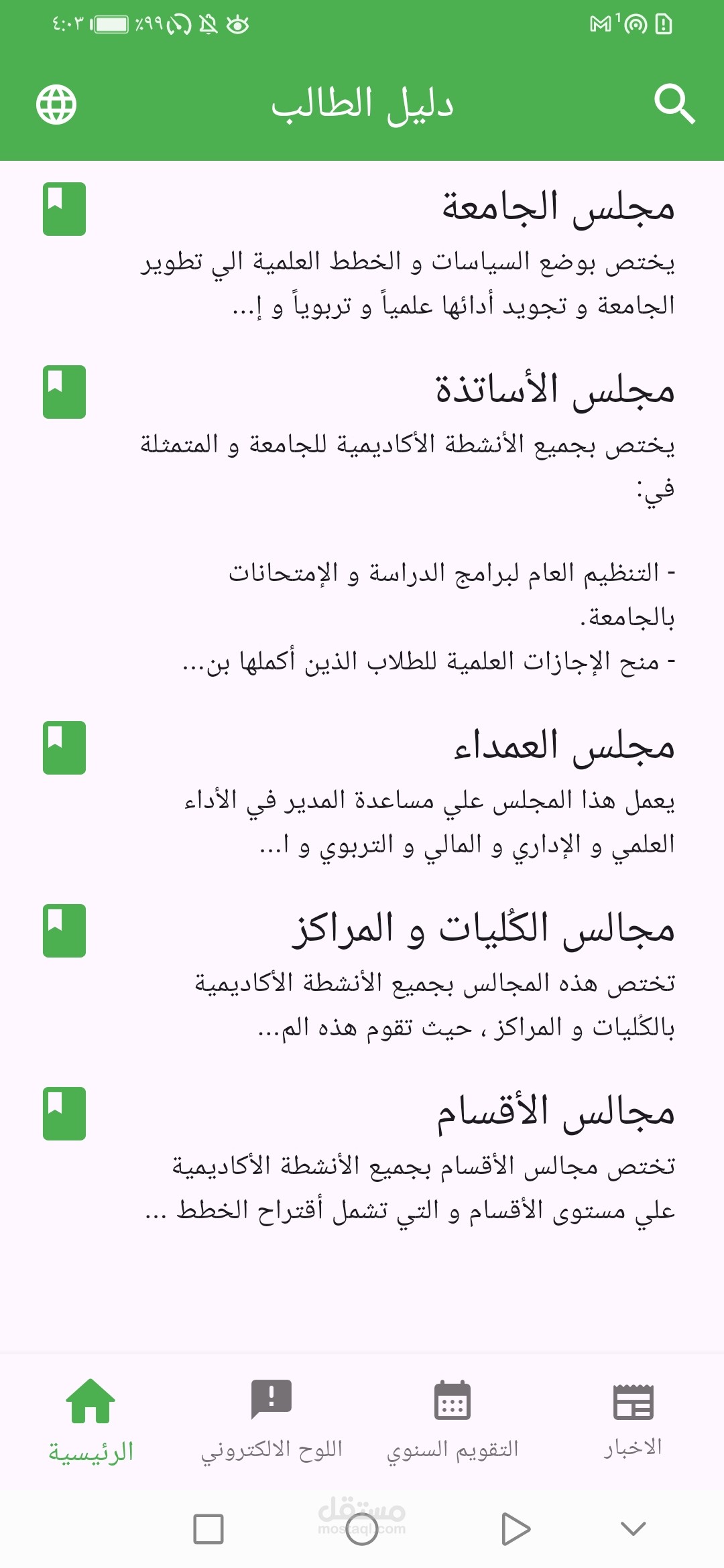Toggle the bookmark for مجالس الكُليات و المراكز
The width and height of the screenshot is (724, 1568).
64,930
